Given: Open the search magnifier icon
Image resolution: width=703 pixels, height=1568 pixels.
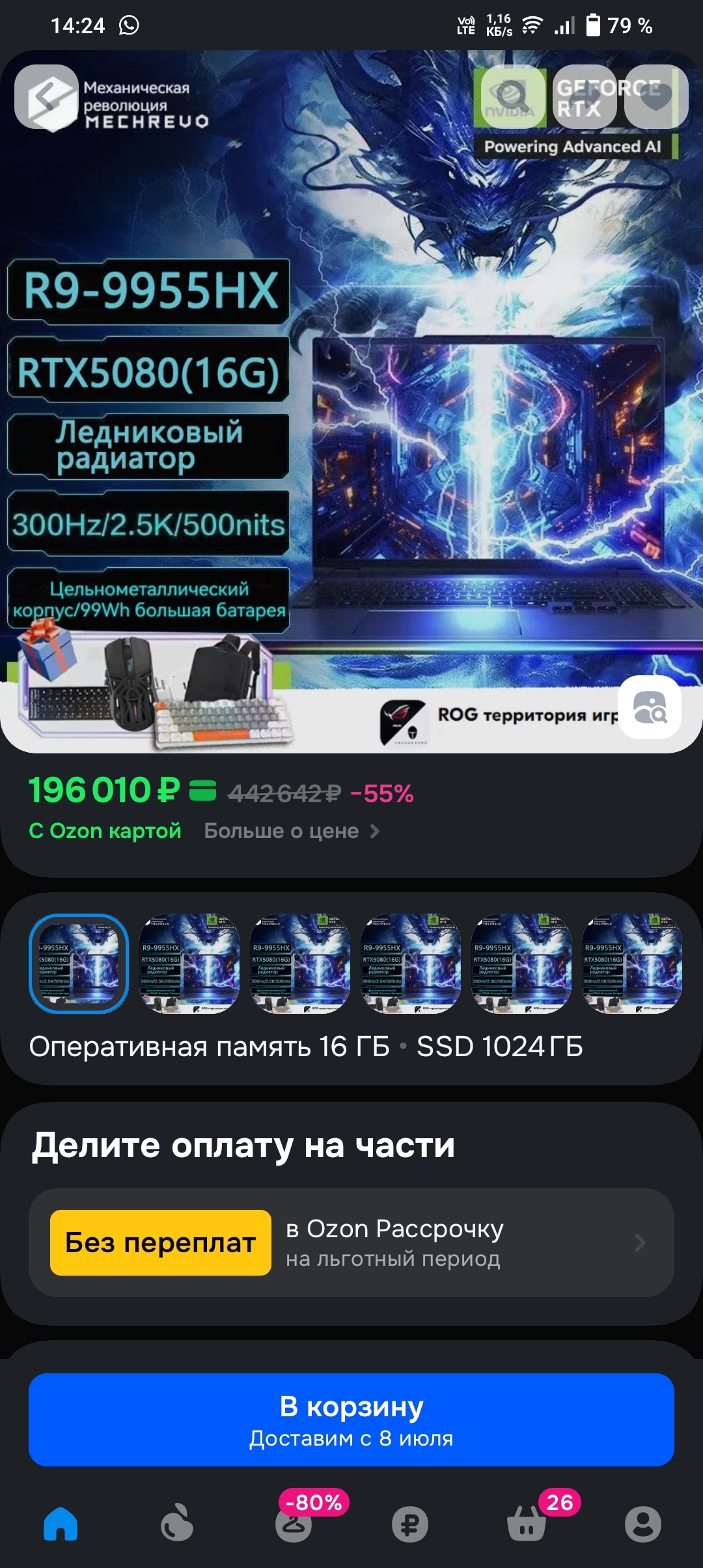Looking at the screenshot, I should point(513,96).
